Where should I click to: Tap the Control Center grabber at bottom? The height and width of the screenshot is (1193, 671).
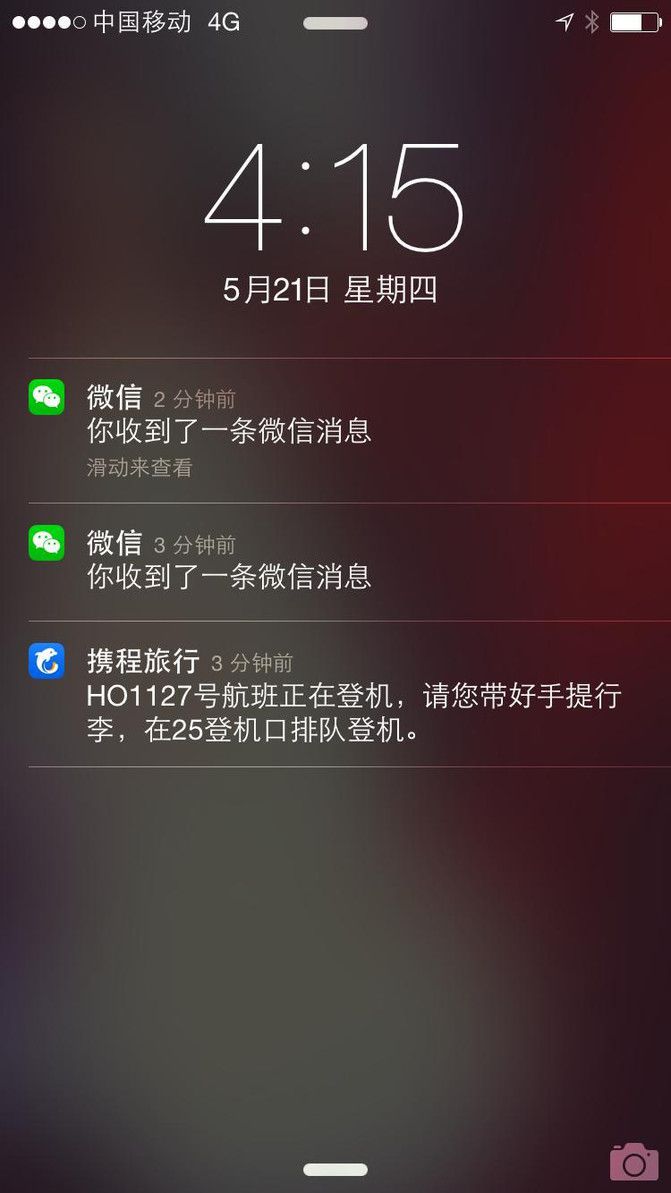[x=336, y=1169]
